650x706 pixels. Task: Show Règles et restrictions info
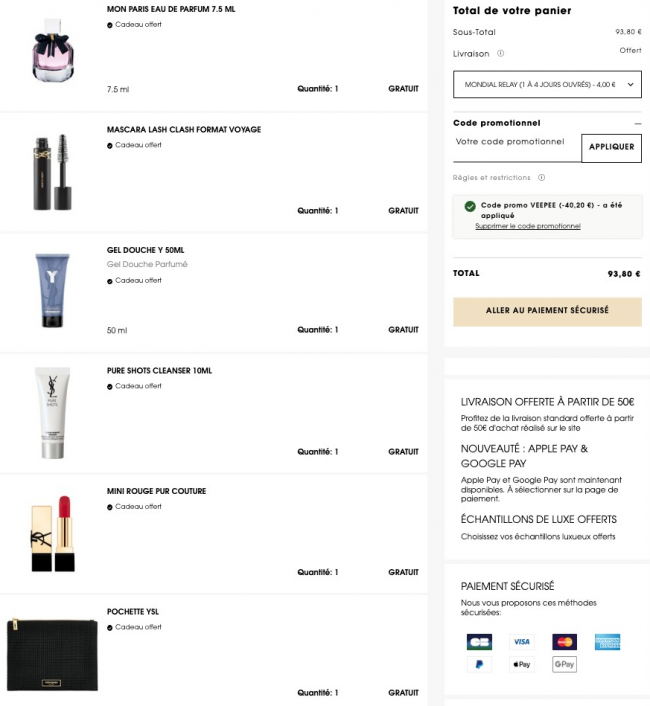(542, 178)
